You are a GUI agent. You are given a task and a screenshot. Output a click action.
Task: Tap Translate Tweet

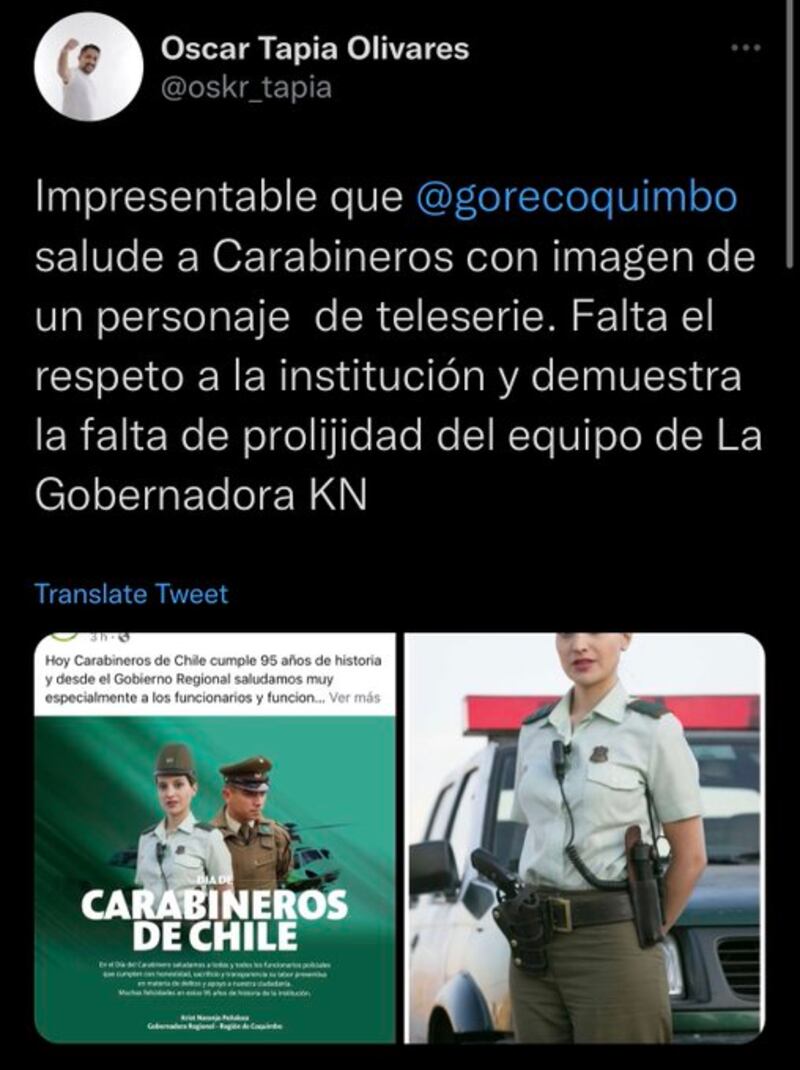pyautogui.click(x=131, y=593)
